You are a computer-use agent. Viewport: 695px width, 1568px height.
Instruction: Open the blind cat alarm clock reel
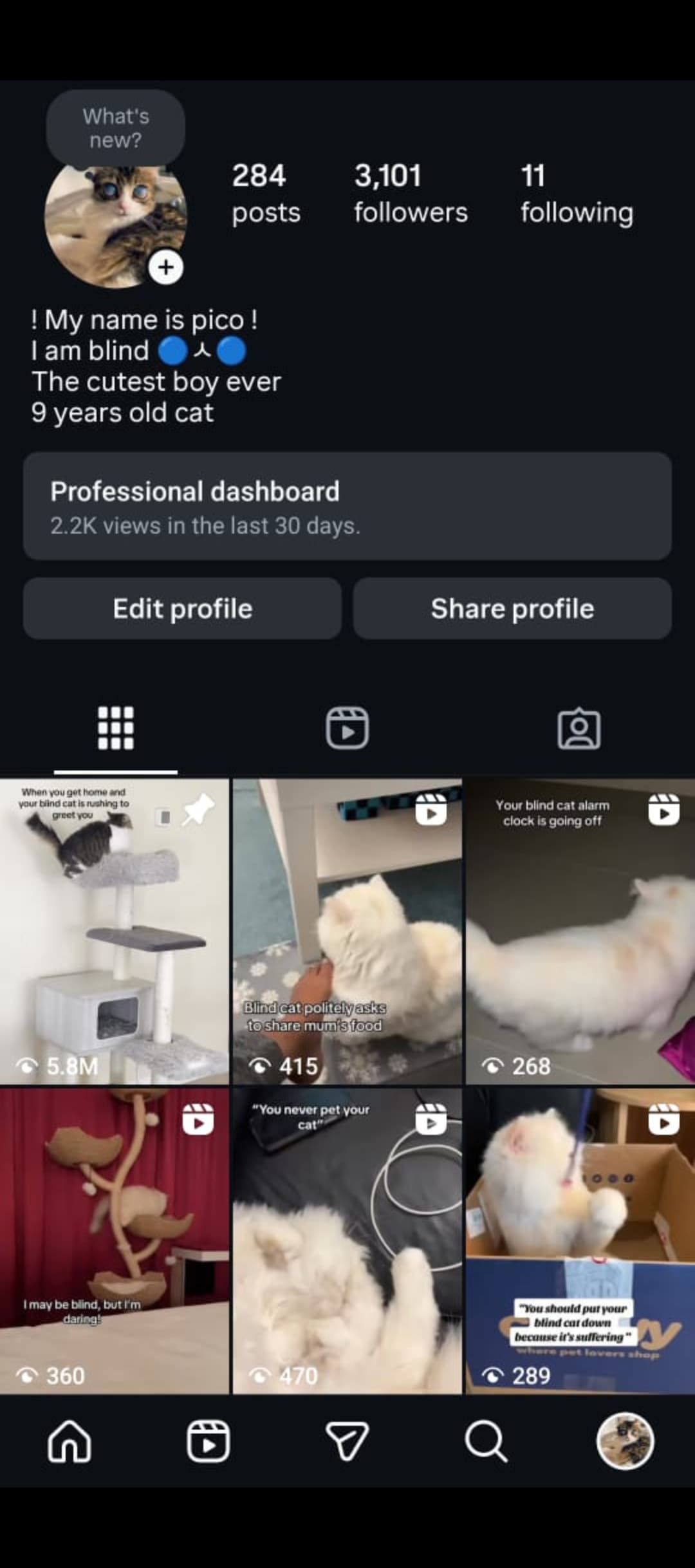pos(580,931)
